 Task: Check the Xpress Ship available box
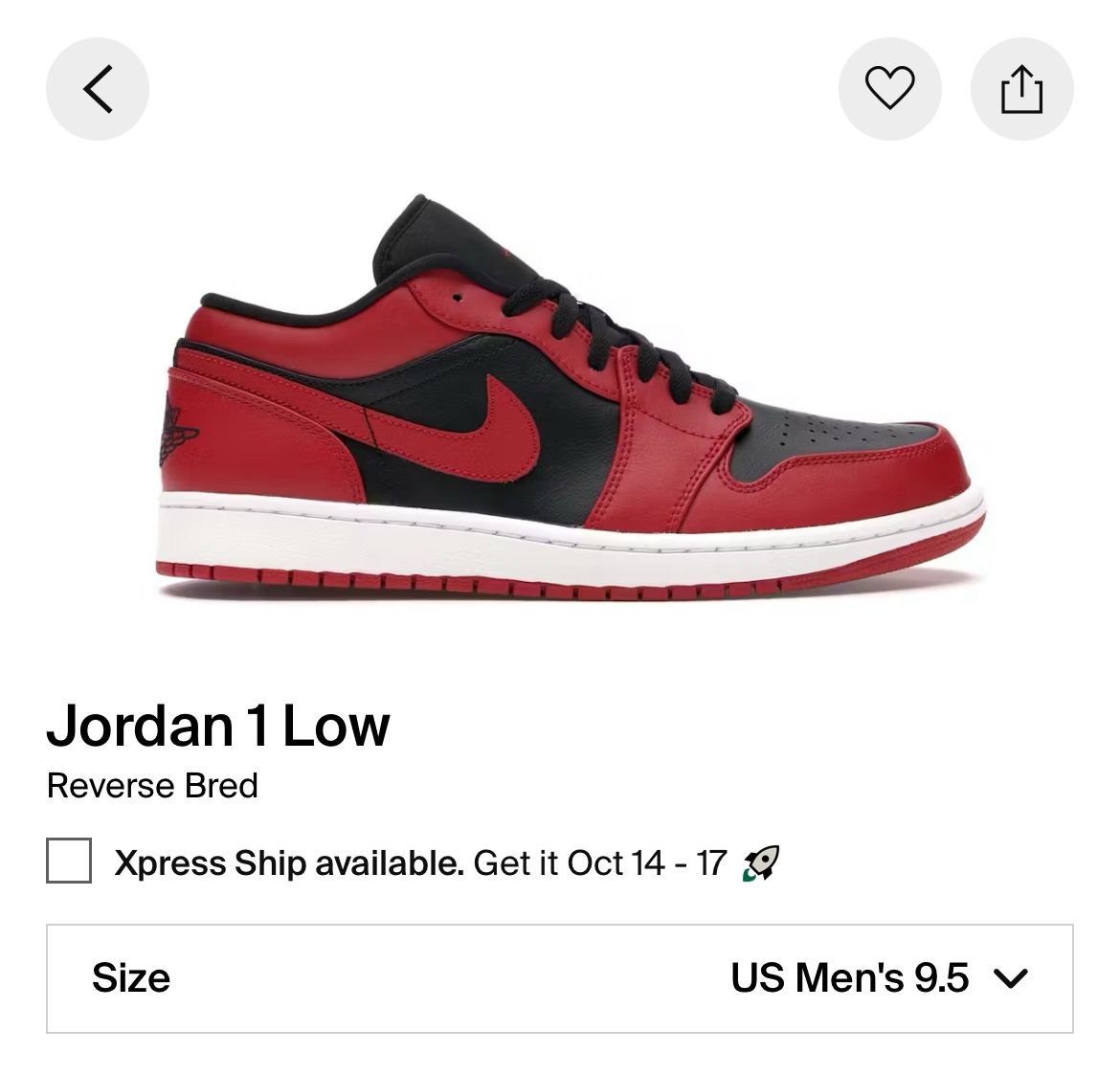point(69,861)
